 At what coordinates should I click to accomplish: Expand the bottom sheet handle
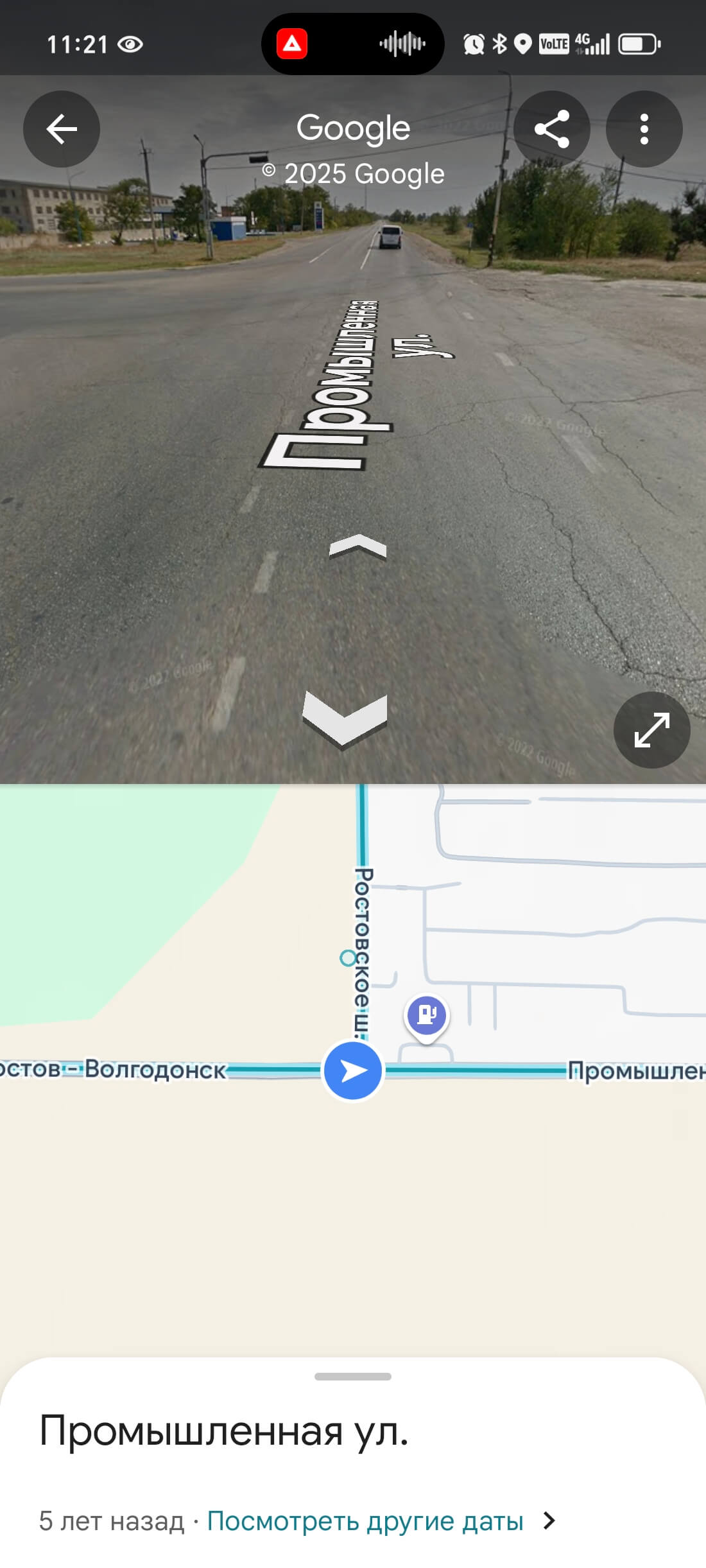353,1377
